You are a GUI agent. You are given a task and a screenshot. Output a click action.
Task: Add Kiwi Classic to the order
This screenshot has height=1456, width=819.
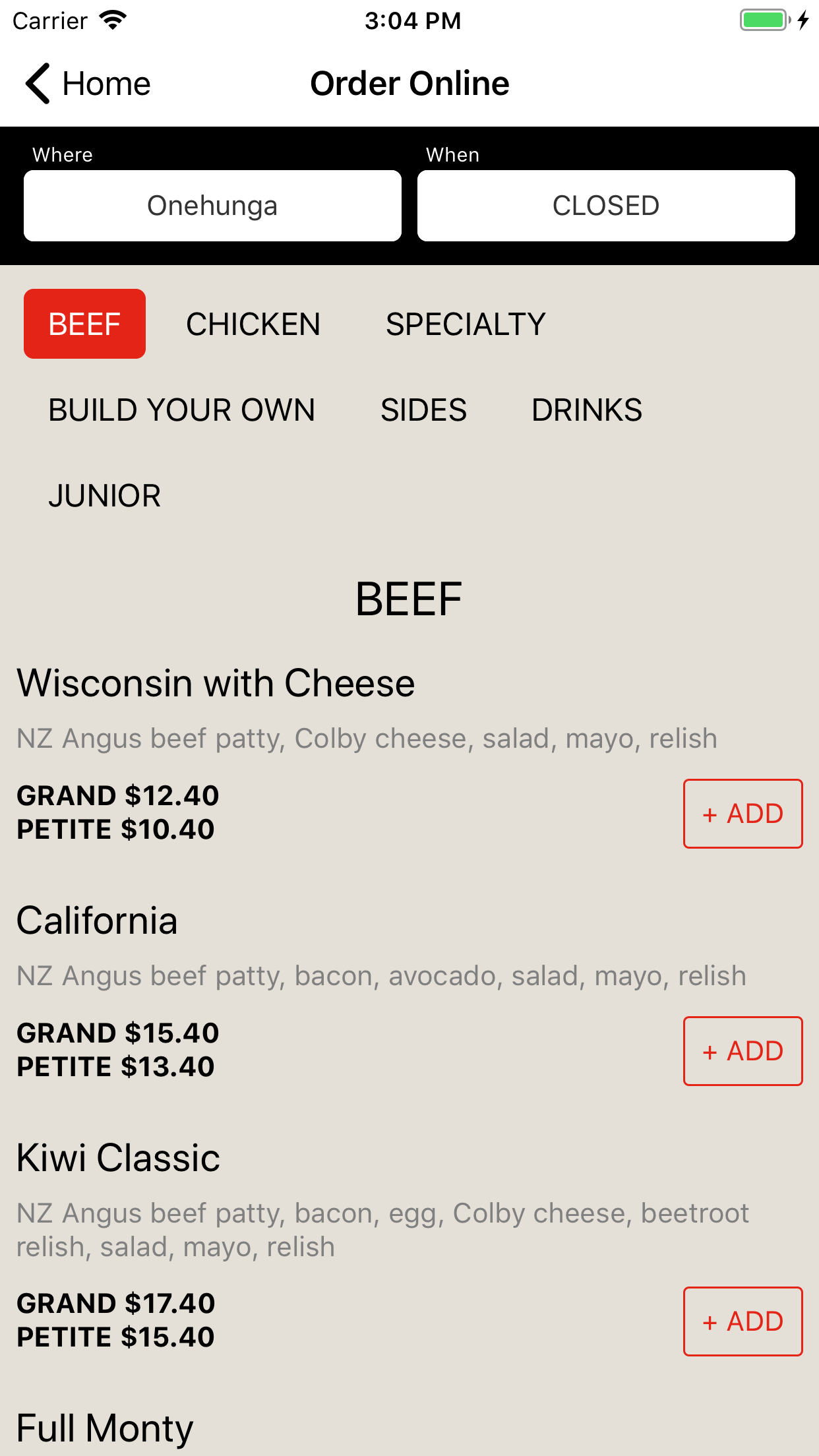(743, 1321)
